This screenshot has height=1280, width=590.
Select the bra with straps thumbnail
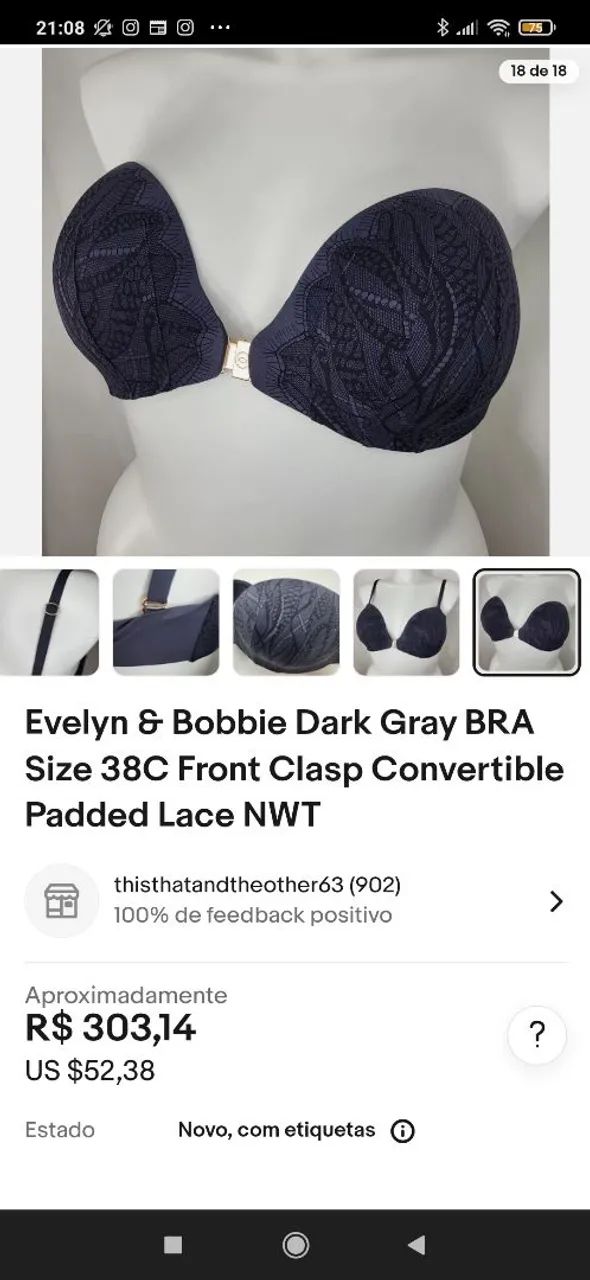(x=406, y=622)
